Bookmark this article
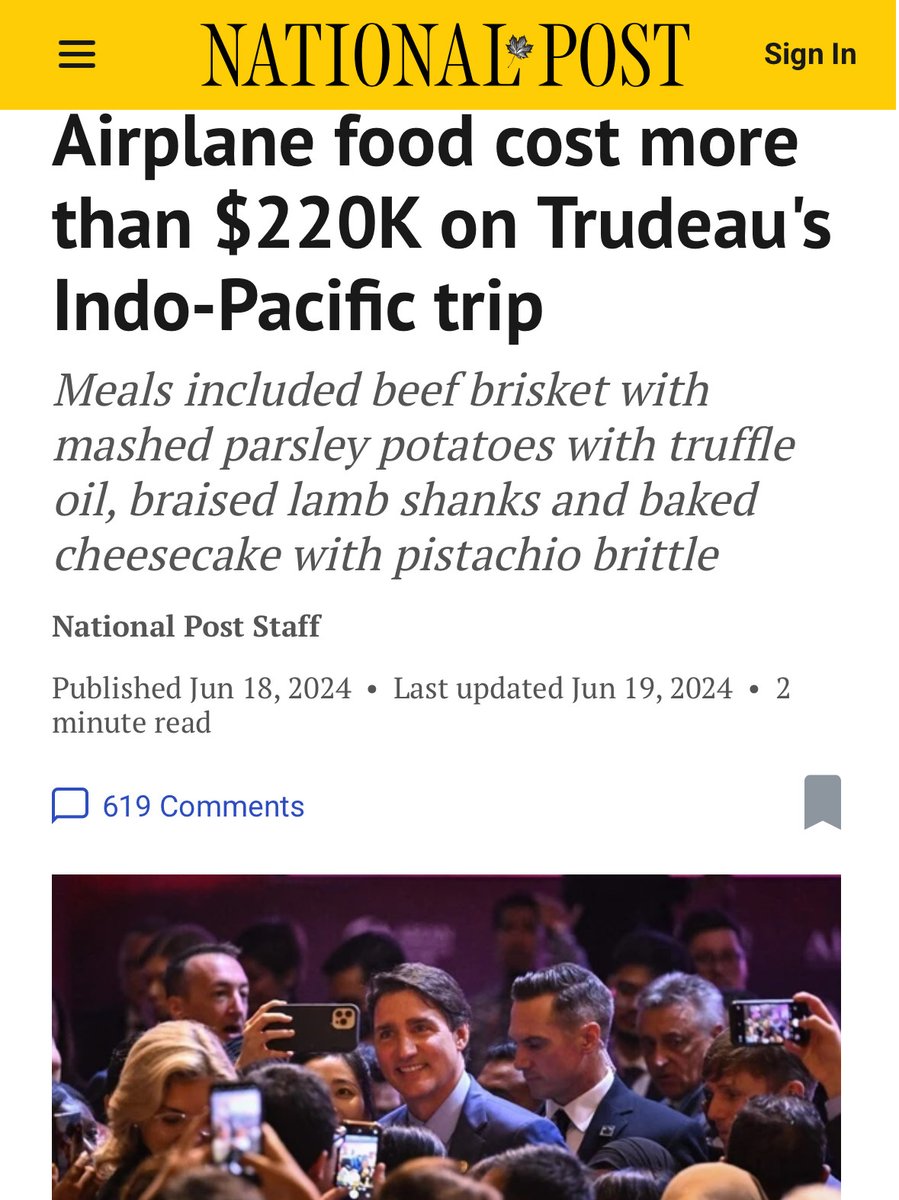Screen dimensions: 899x1200 pyautogui.click(x=822, y=802)
